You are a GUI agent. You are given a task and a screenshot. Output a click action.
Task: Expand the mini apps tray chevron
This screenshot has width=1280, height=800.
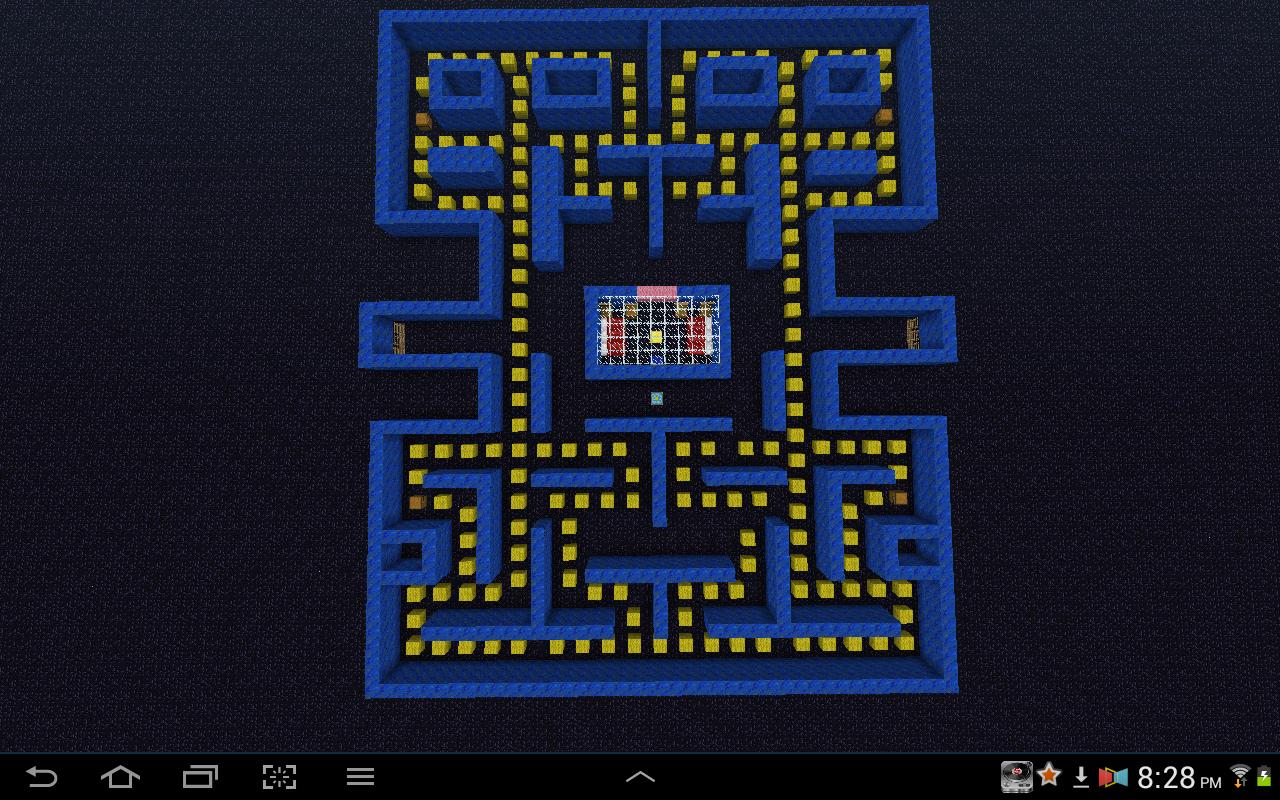640,776
